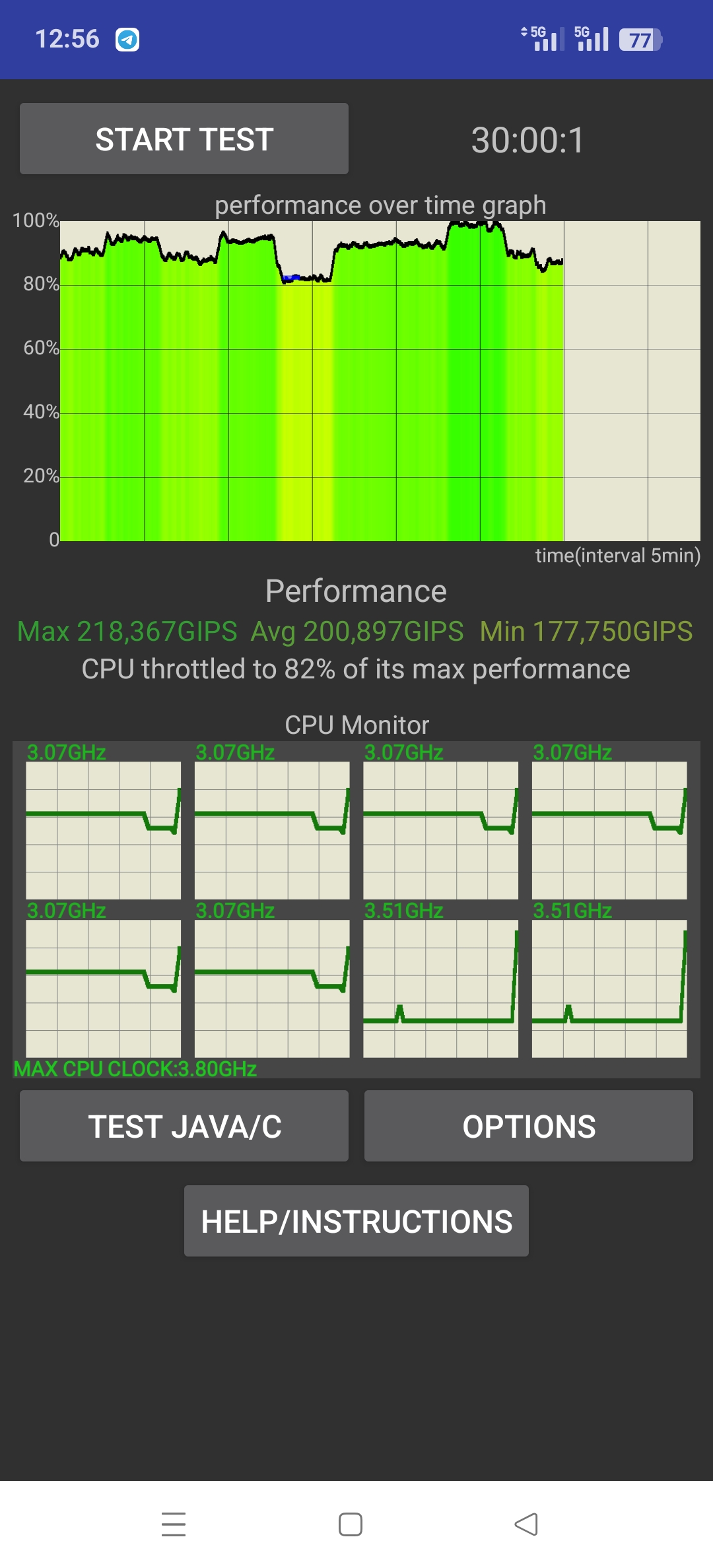Go to the home screen
713x1568 pixels.
pyautogui.click(x=351, y=1524)
